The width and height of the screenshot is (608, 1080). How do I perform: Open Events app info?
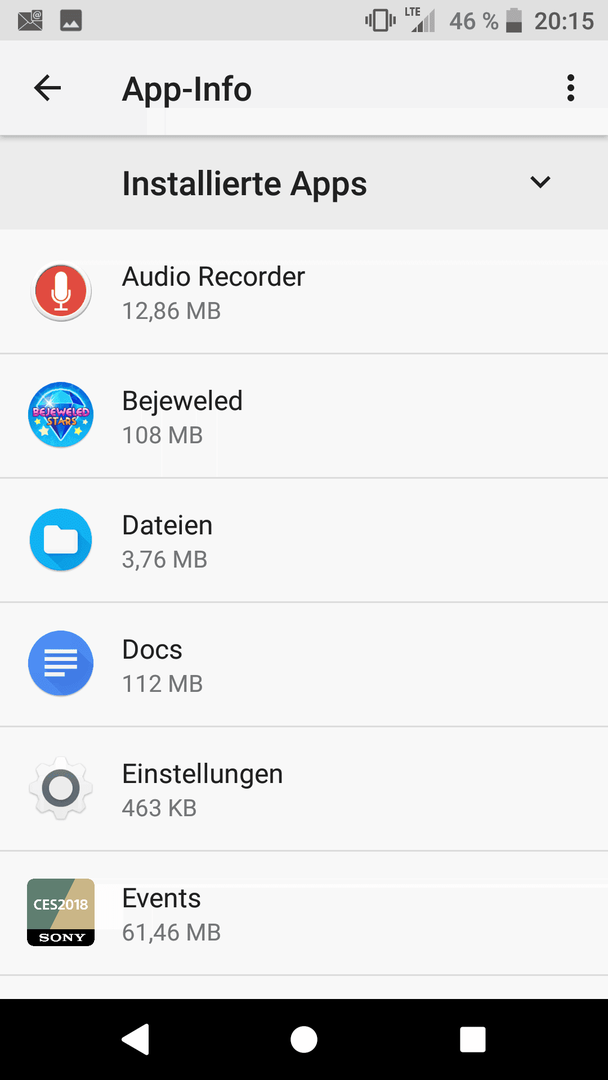304,913
